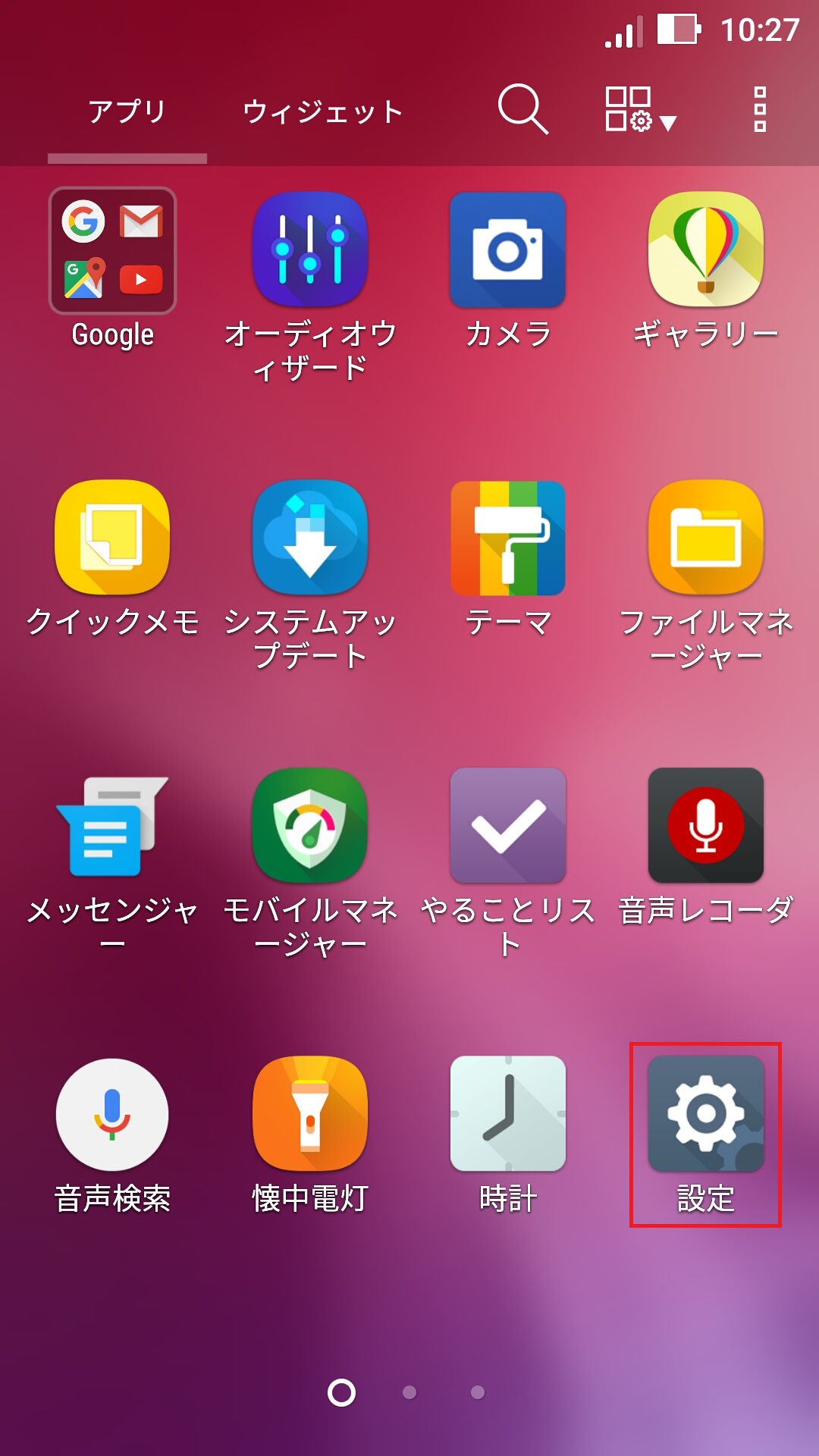
Task: Launch オーディオウィザード app
Action: coord(310,251)
